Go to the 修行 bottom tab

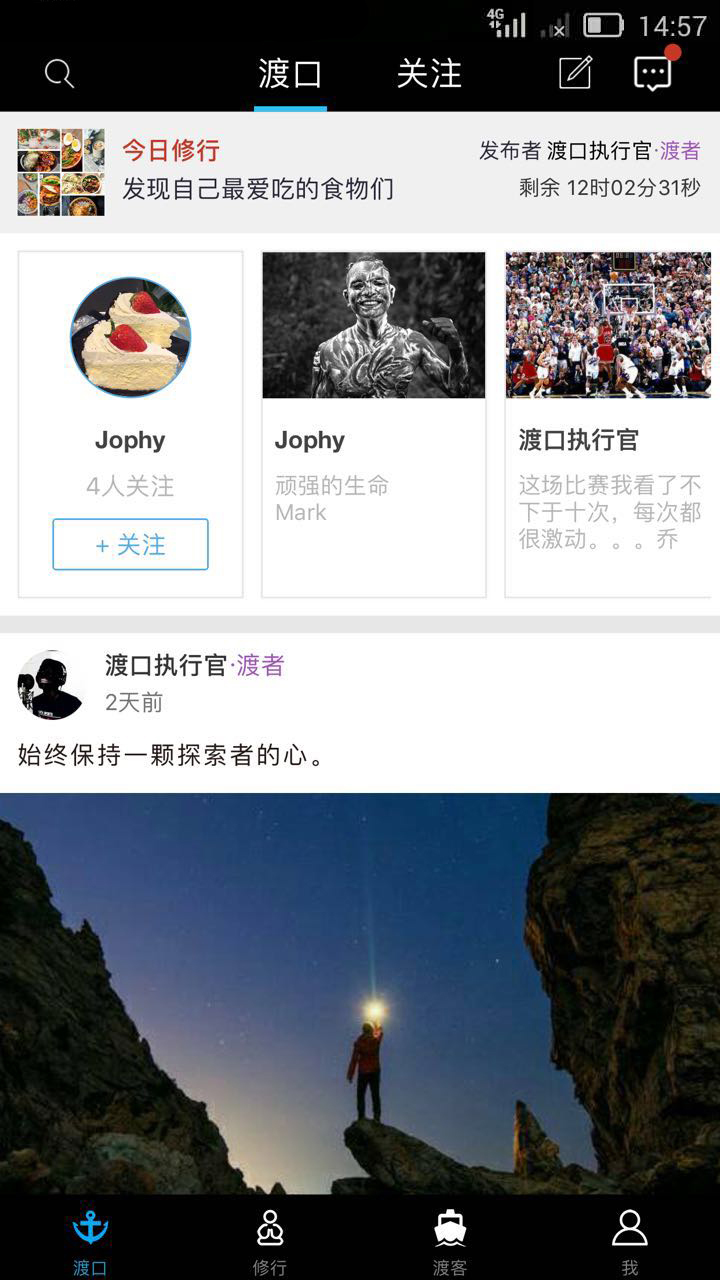(269, 1240)
